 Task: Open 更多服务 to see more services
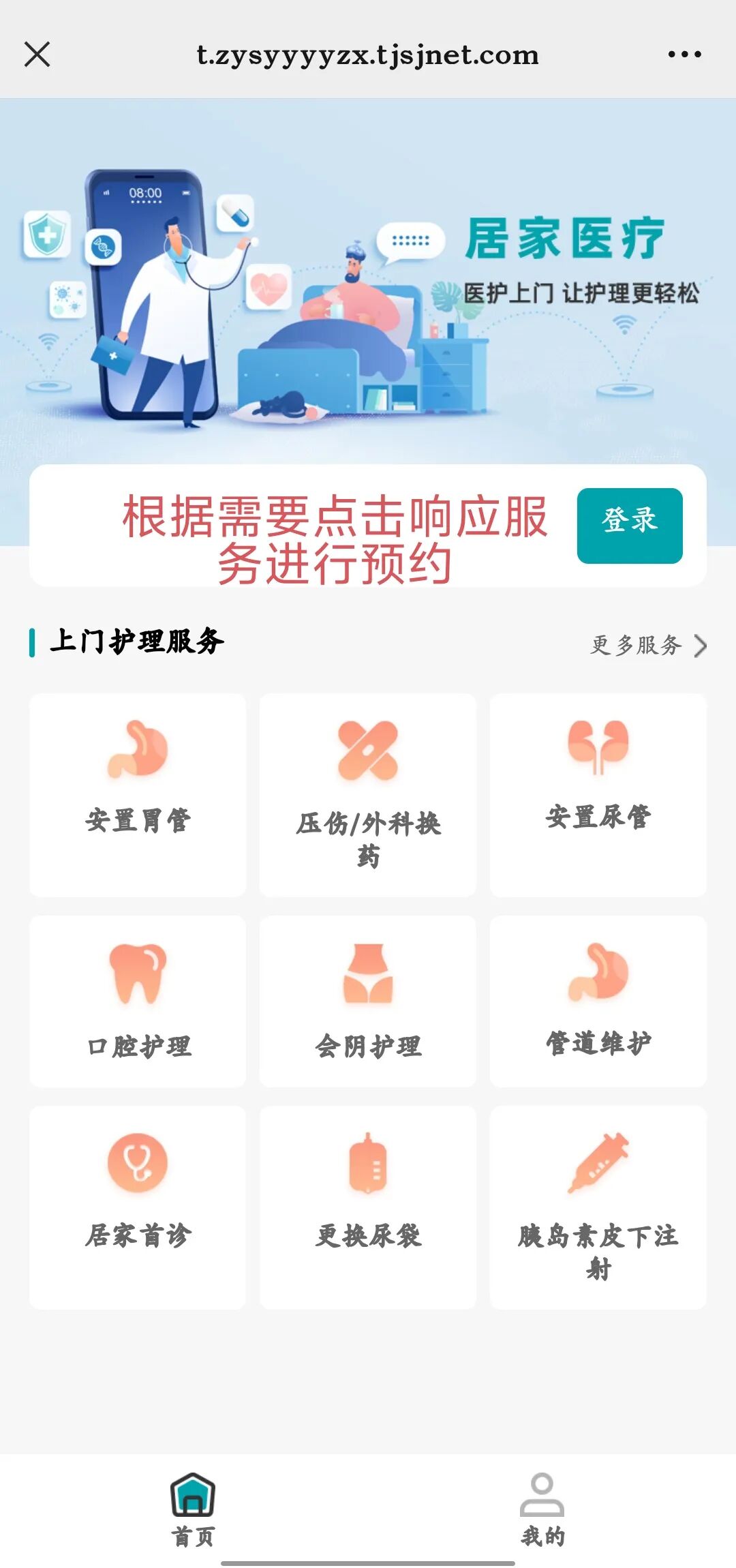coord(647,645)
